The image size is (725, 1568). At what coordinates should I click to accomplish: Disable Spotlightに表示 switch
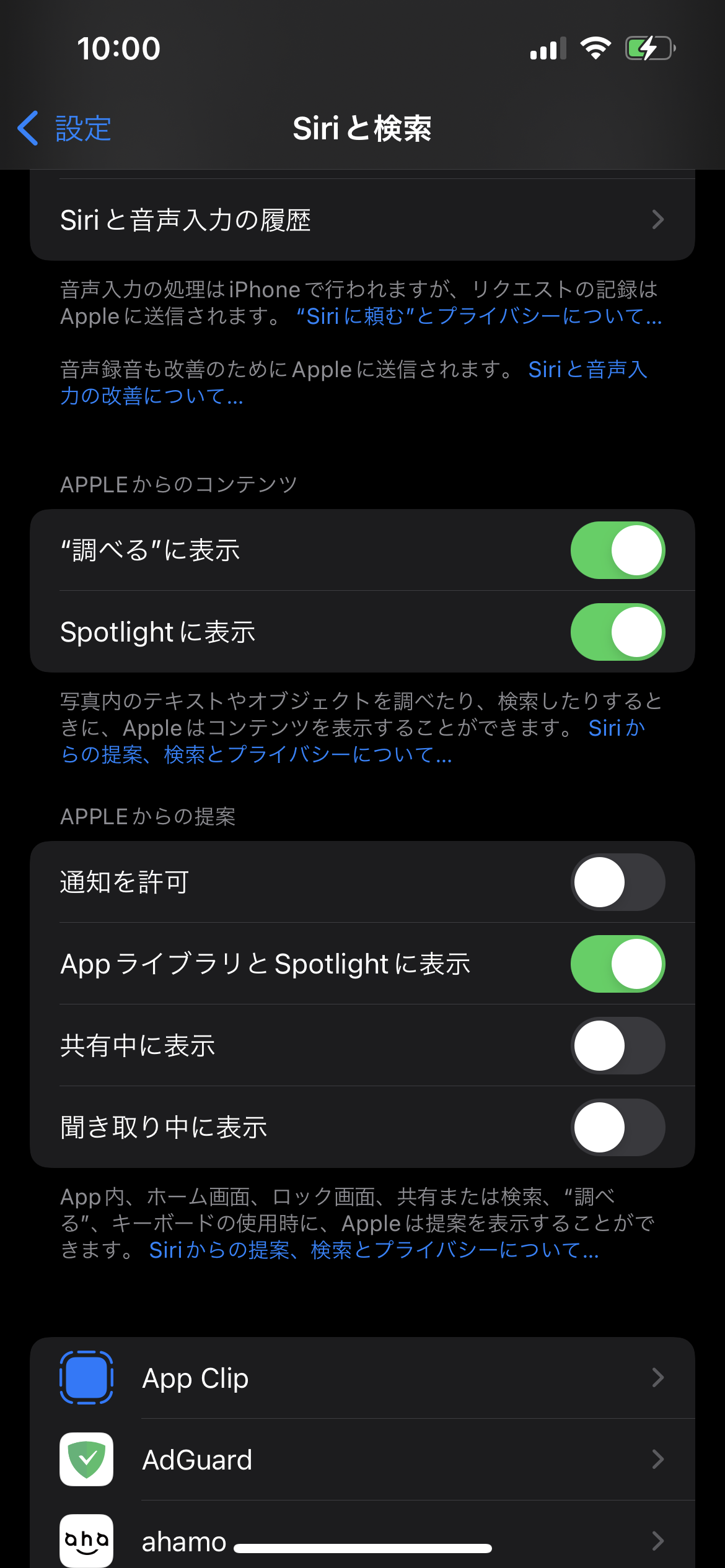(x=617, y=632)
